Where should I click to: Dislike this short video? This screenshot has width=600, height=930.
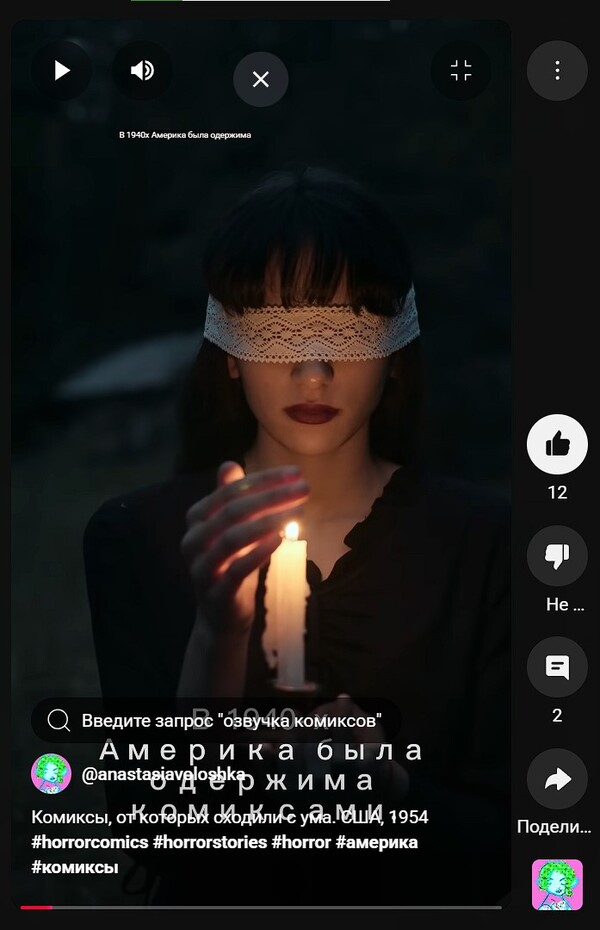click(557, 556)
